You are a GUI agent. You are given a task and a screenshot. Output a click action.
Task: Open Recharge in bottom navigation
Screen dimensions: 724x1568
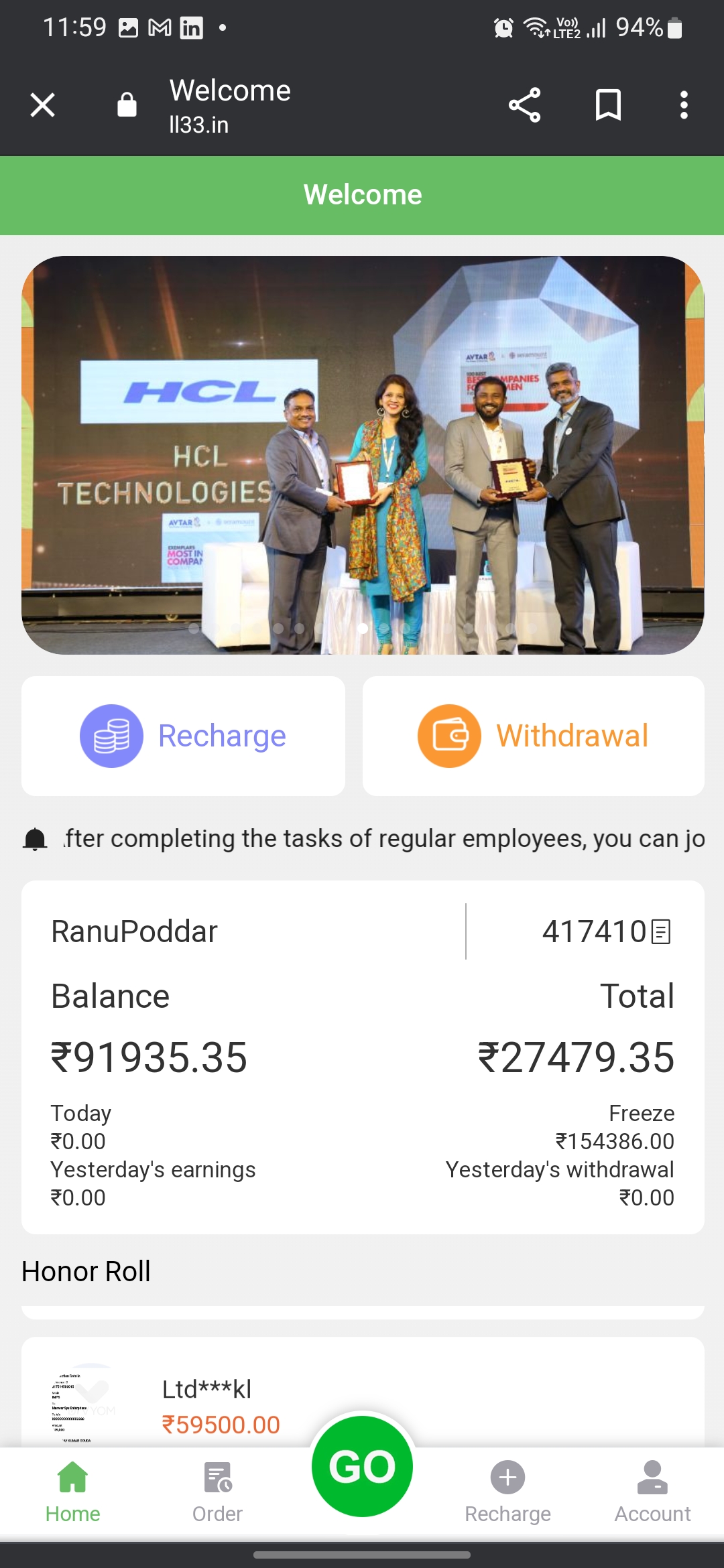[x=507, y=1492]
